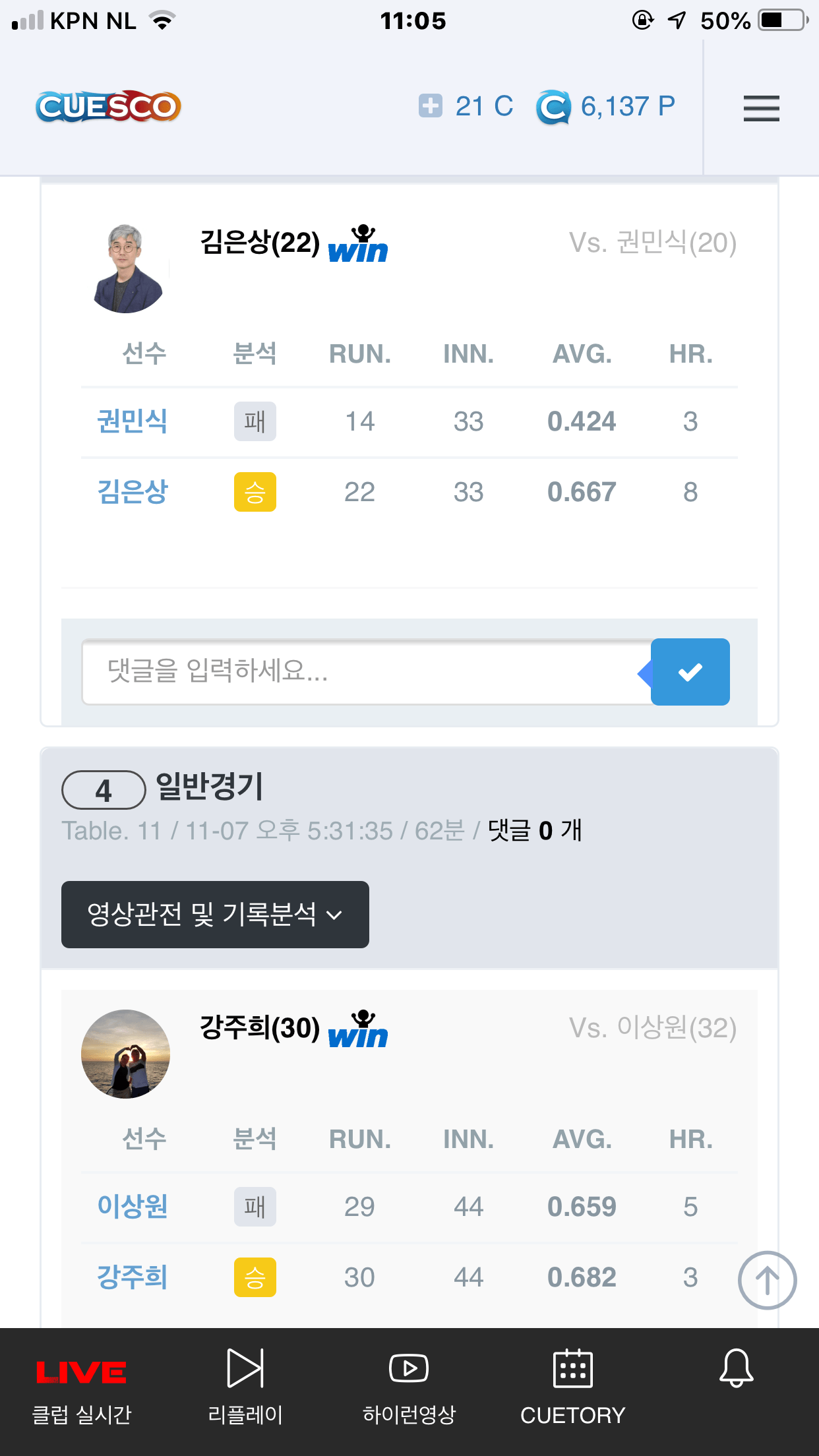The image size is (819, 1456).
Task: Expand 영상관전 및 기록분석 dropdown
Action: (215, 915)
